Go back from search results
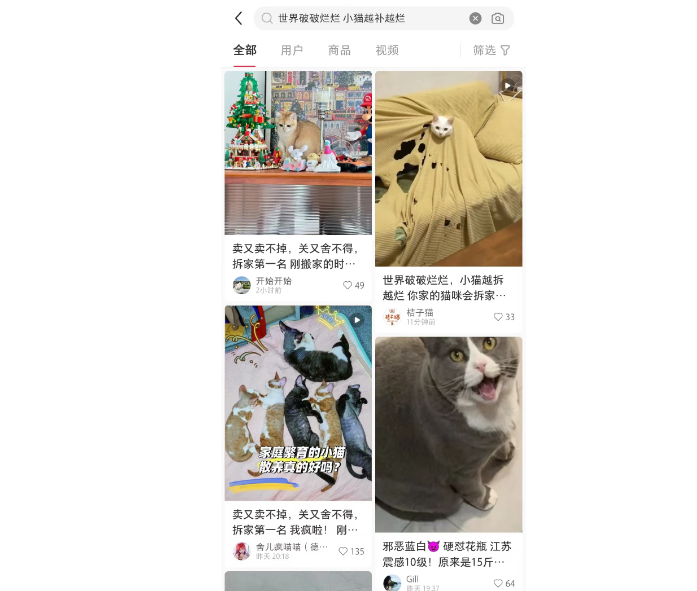This screenshot has width=697, height=591. click(x=238, y=18)
